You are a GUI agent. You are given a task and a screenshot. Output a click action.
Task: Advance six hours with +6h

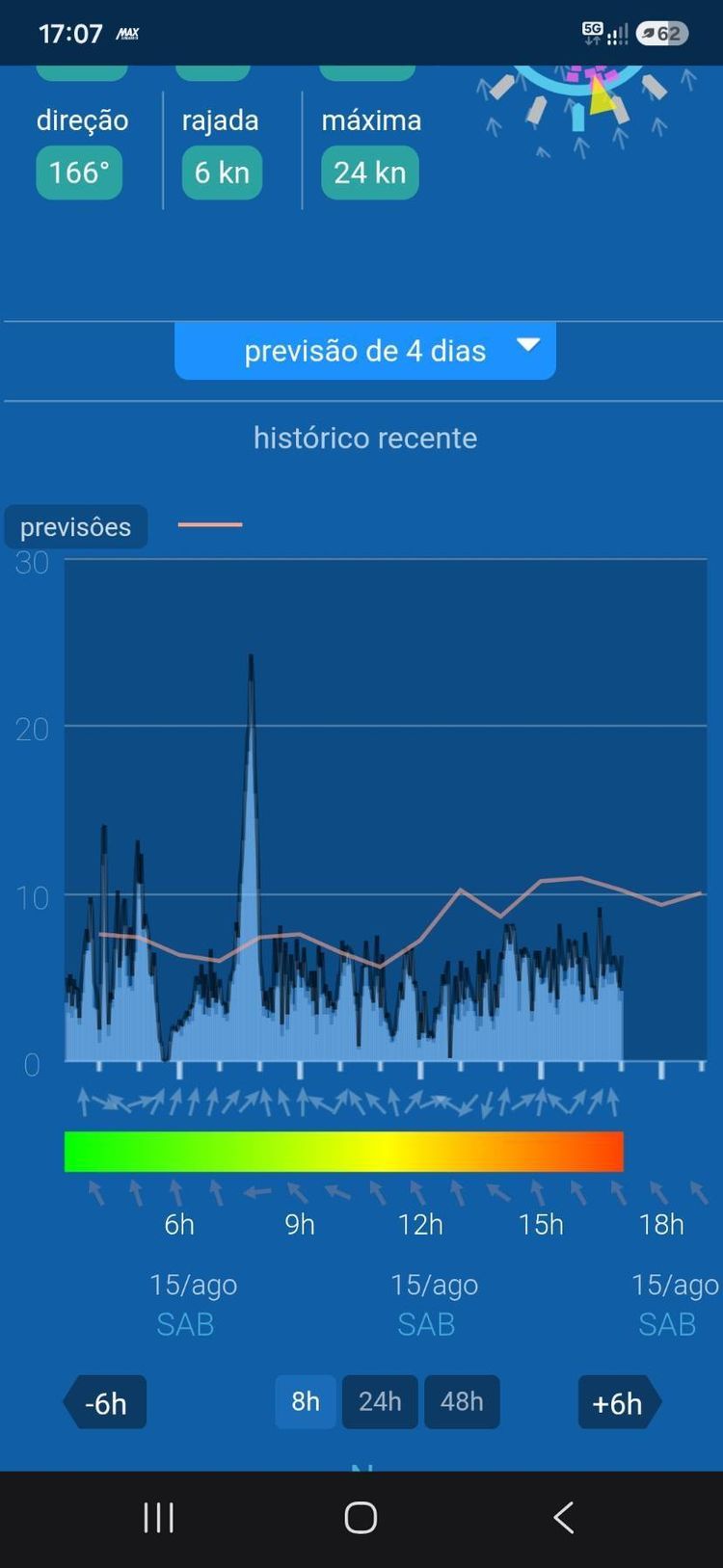tap(619, 1402)
